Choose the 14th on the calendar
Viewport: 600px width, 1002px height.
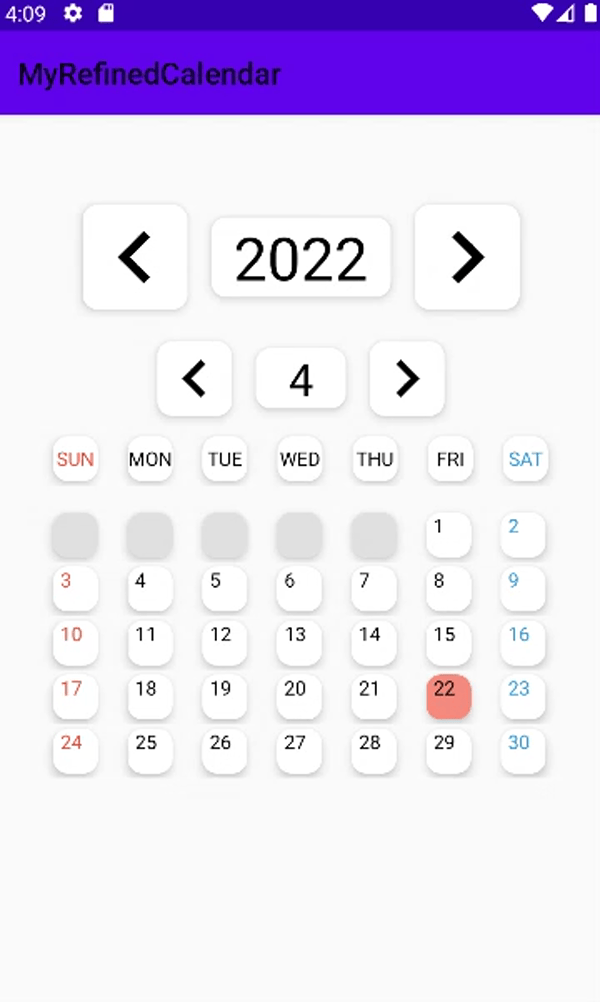click(x=374, y=642)
